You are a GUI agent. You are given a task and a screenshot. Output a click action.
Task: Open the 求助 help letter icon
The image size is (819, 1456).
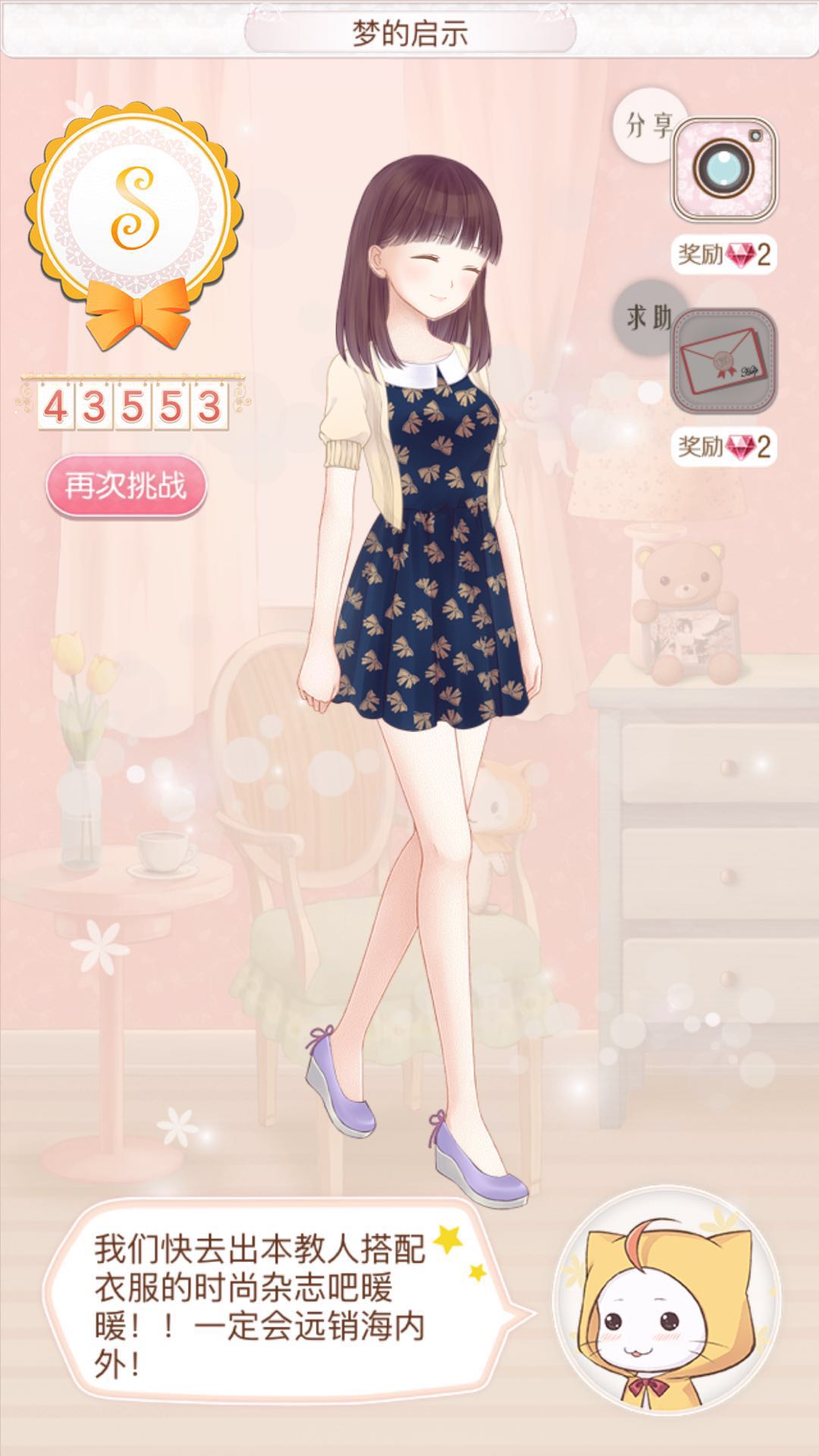click(723, 360)
